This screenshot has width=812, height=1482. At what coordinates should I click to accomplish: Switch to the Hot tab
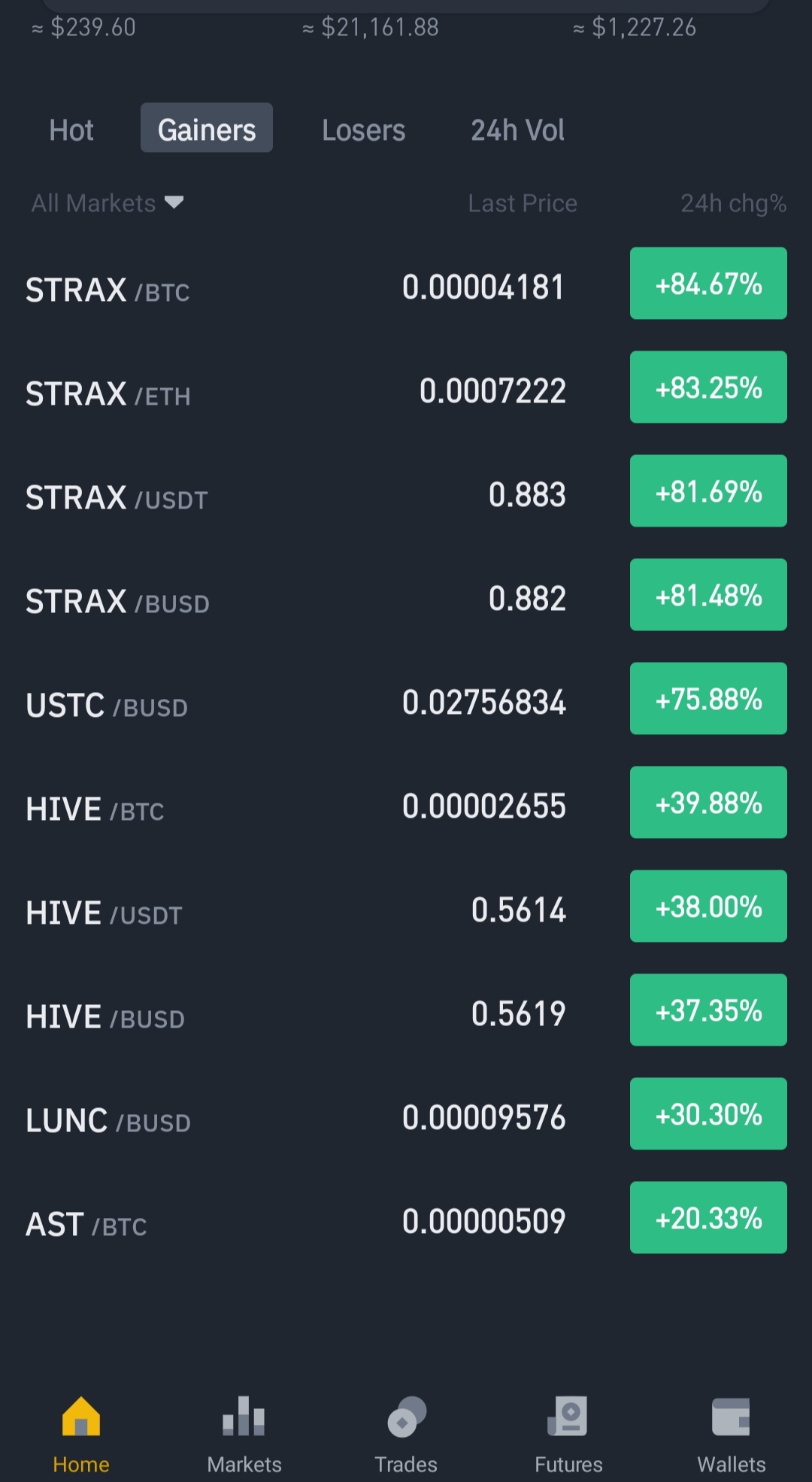(x=71, y=129)
